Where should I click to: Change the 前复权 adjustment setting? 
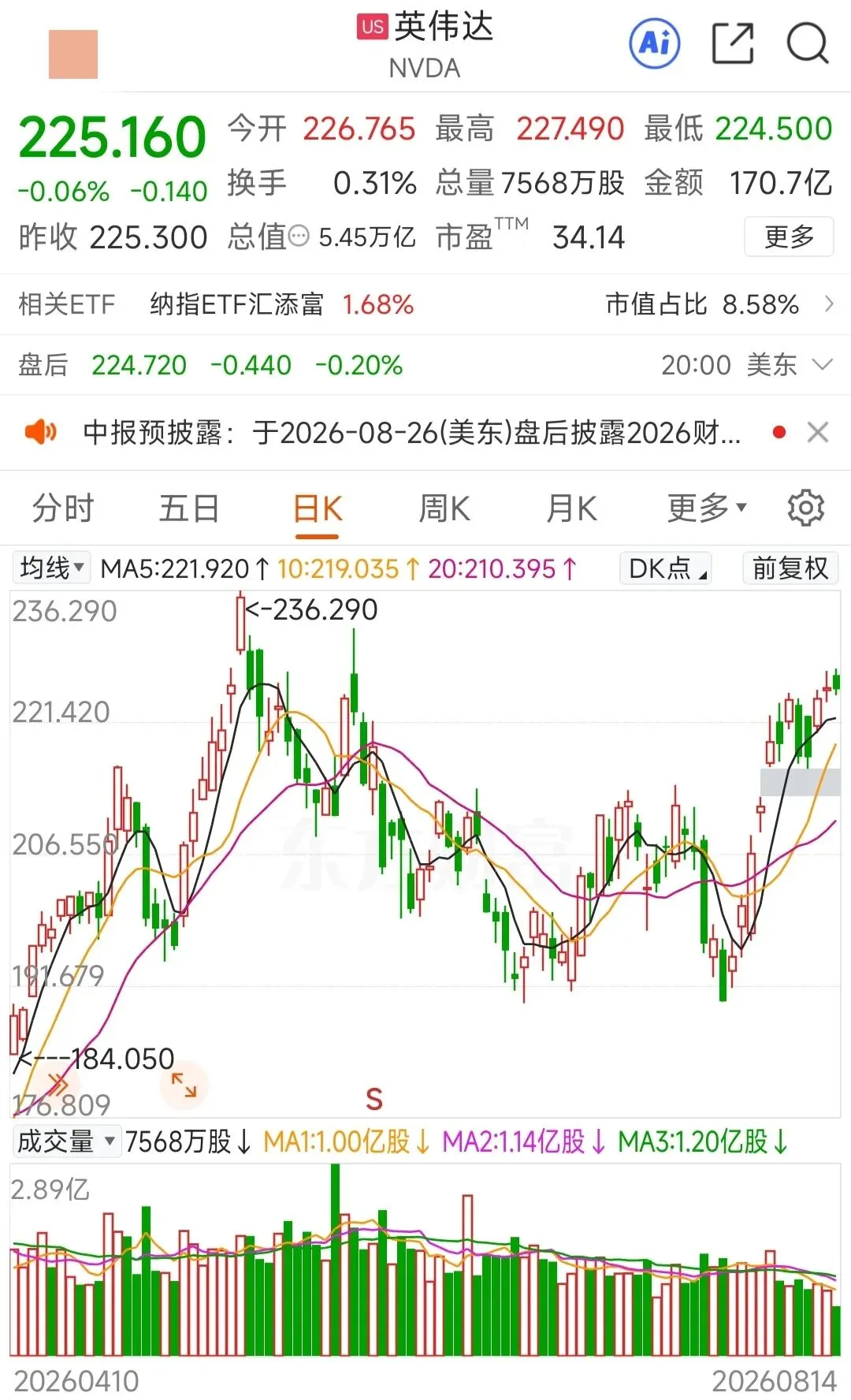790,568
